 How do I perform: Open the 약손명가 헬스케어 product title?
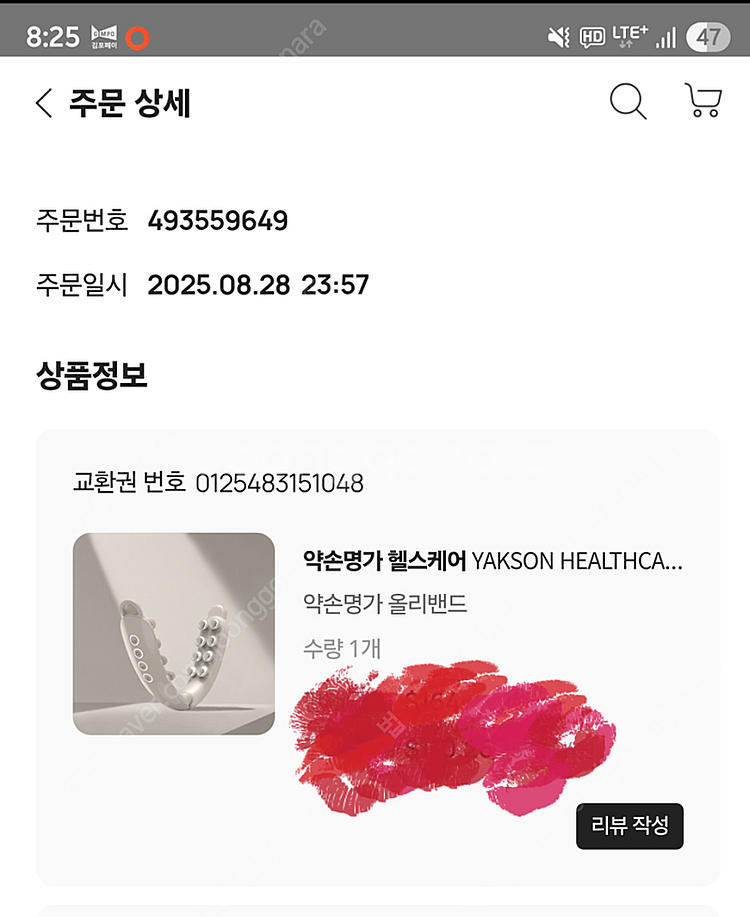click(492, 561)
